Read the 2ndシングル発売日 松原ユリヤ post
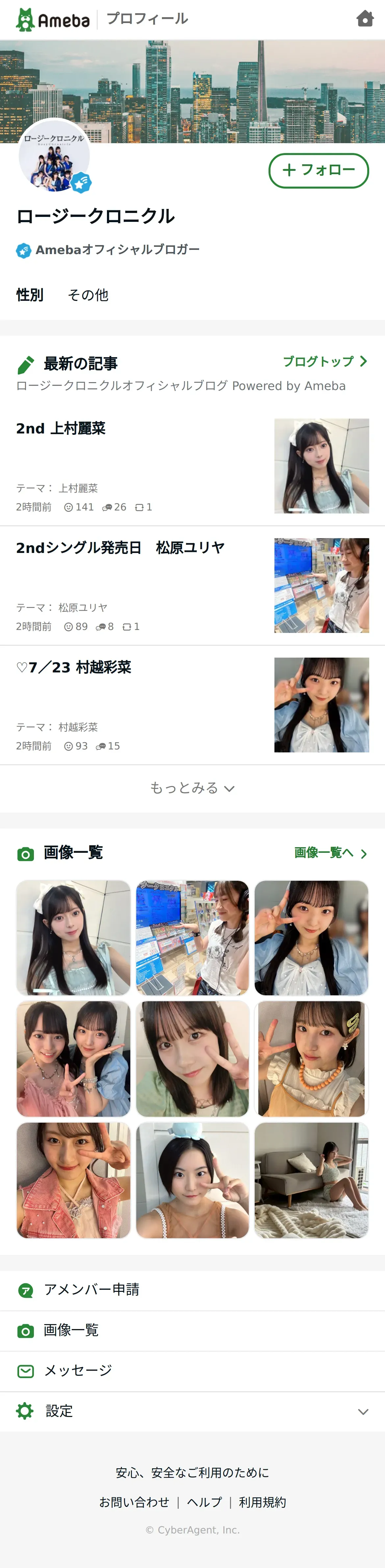385x1568 pixels. tap(120, 548)
